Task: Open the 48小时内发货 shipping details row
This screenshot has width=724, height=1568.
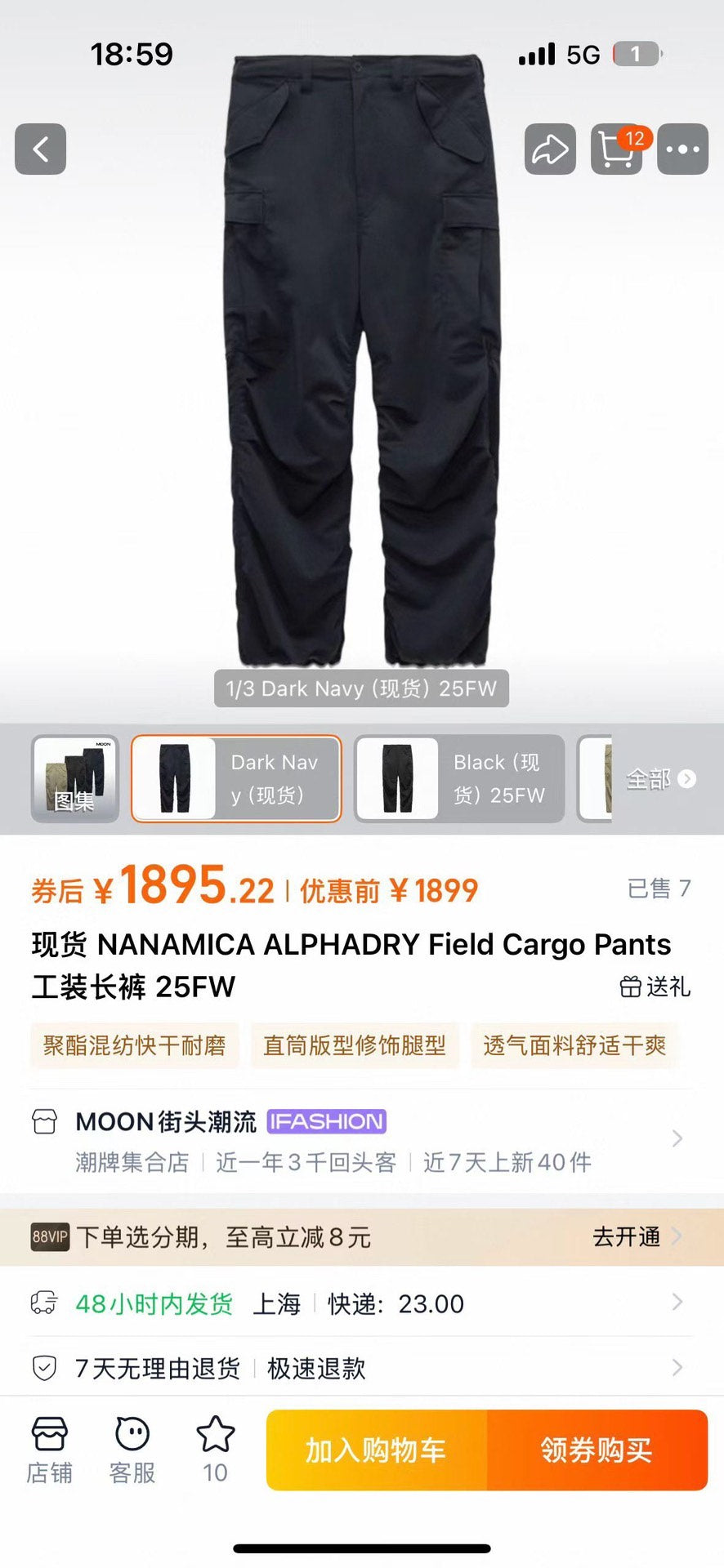Action: click(360, 1303)
